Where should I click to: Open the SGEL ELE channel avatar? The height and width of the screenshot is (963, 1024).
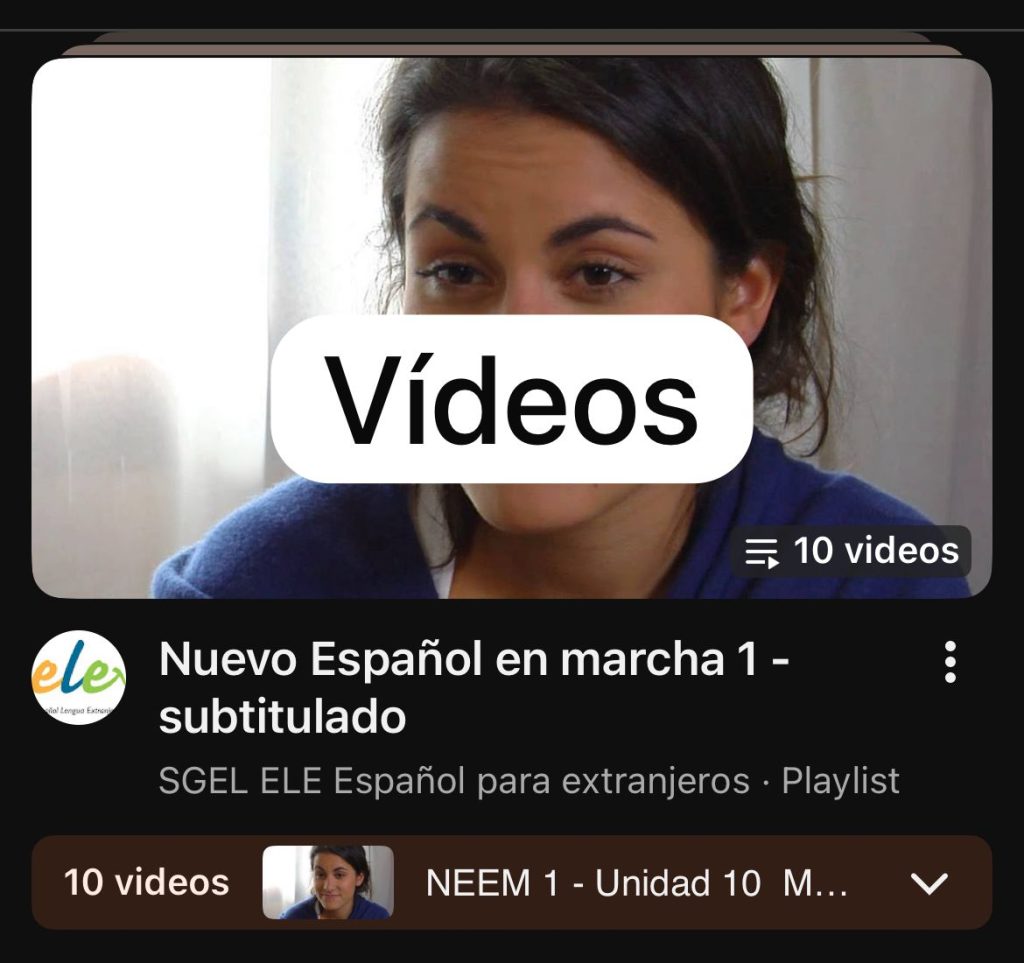(x=79, y=677)
